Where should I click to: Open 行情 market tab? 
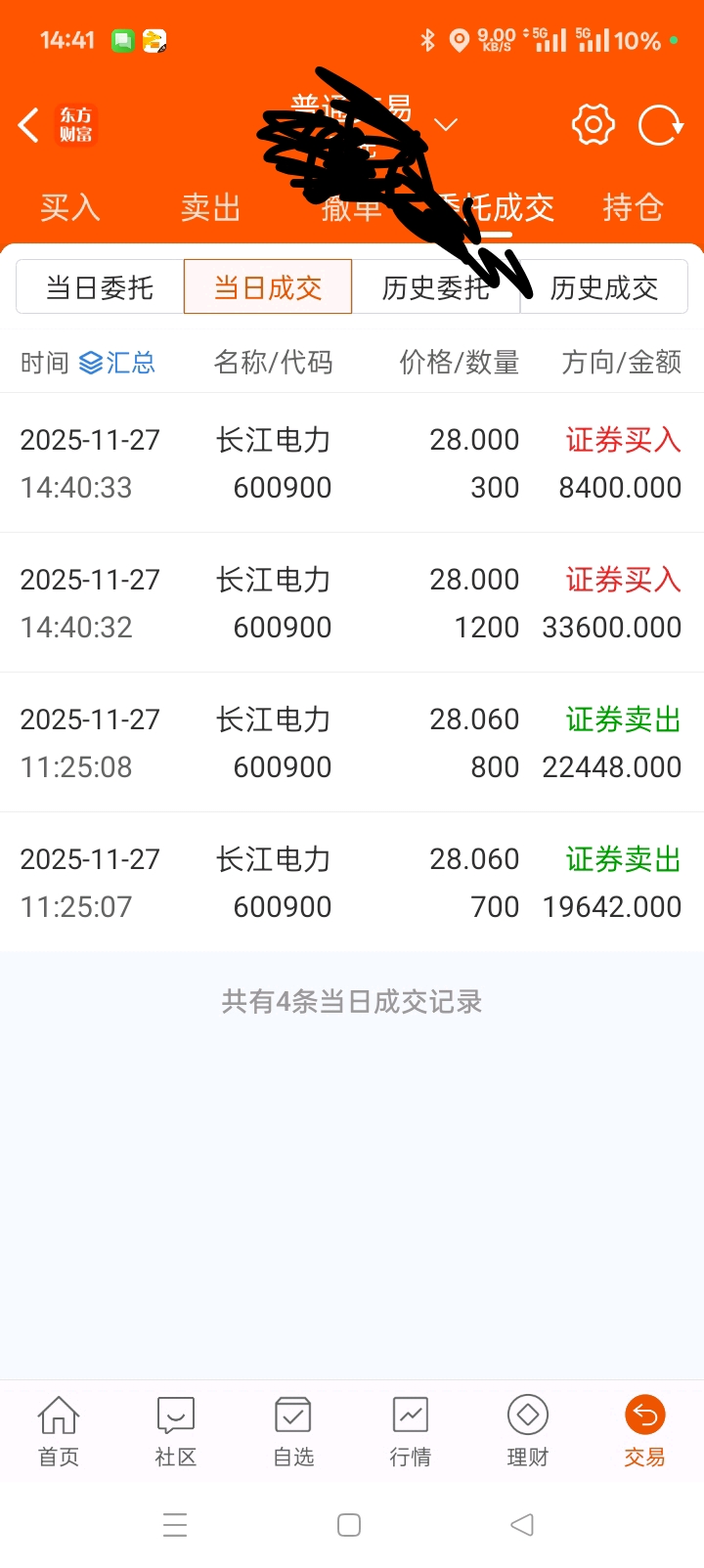tap(411, 1430)
